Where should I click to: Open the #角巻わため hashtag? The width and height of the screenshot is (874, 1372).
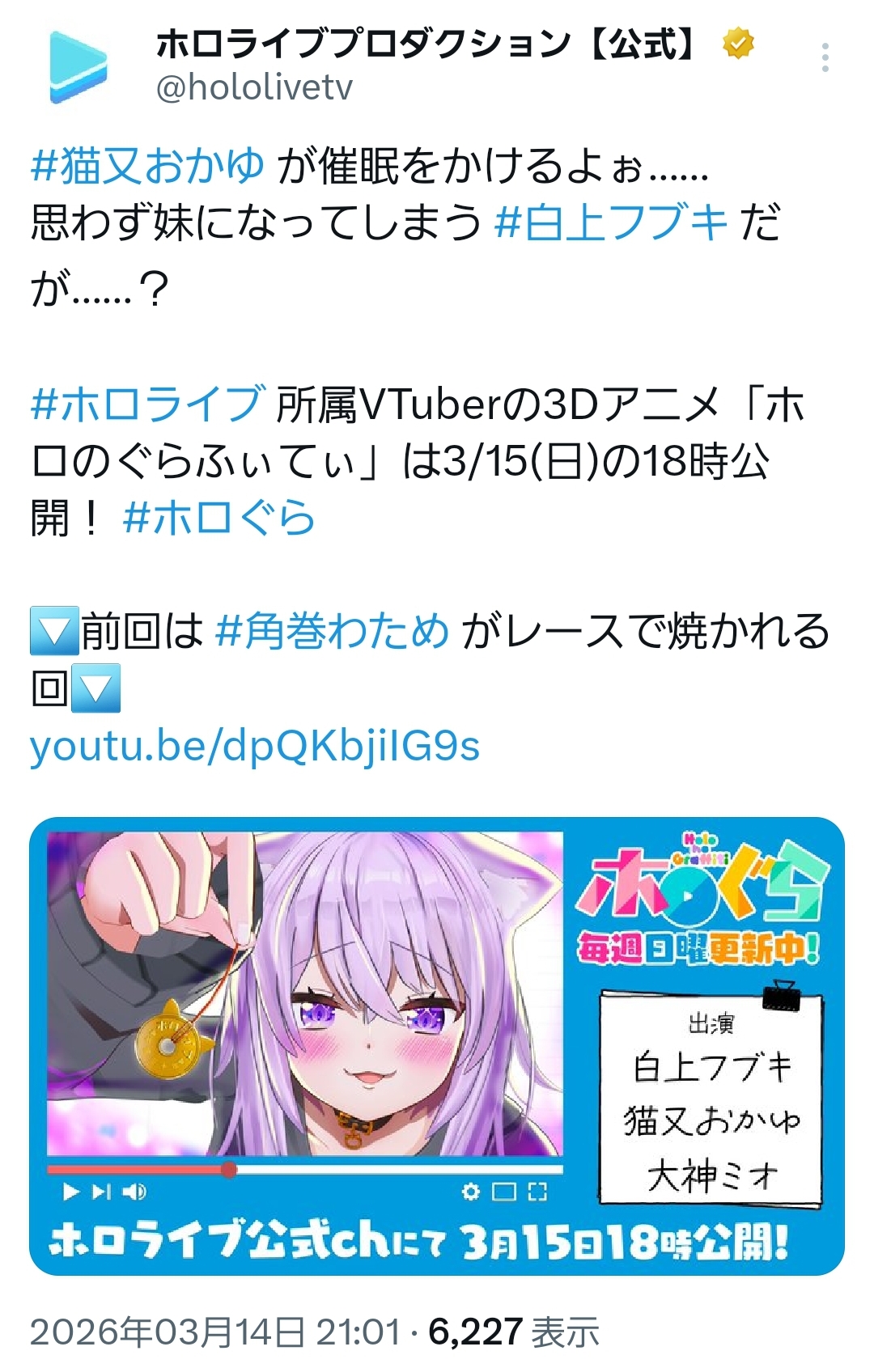333,631
